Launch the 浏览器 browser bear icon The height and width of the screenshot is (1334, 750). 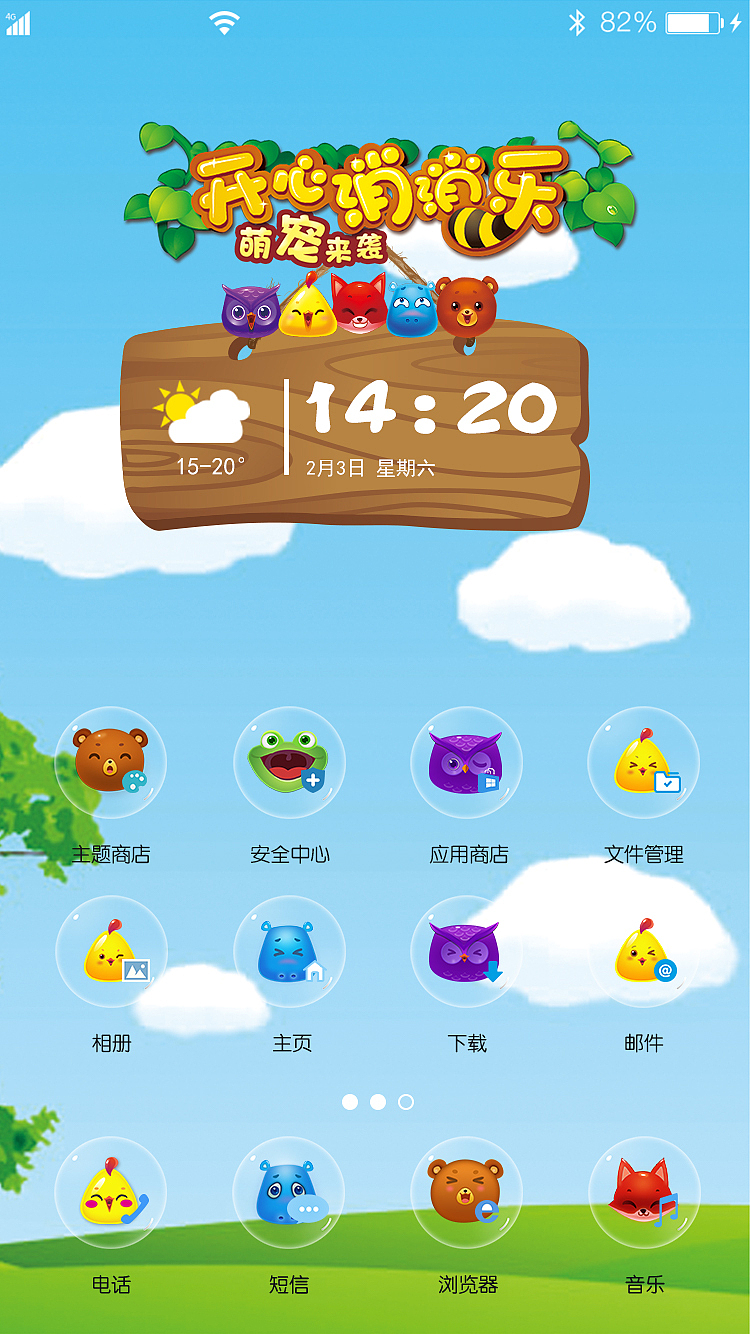tap(466, 1193)
